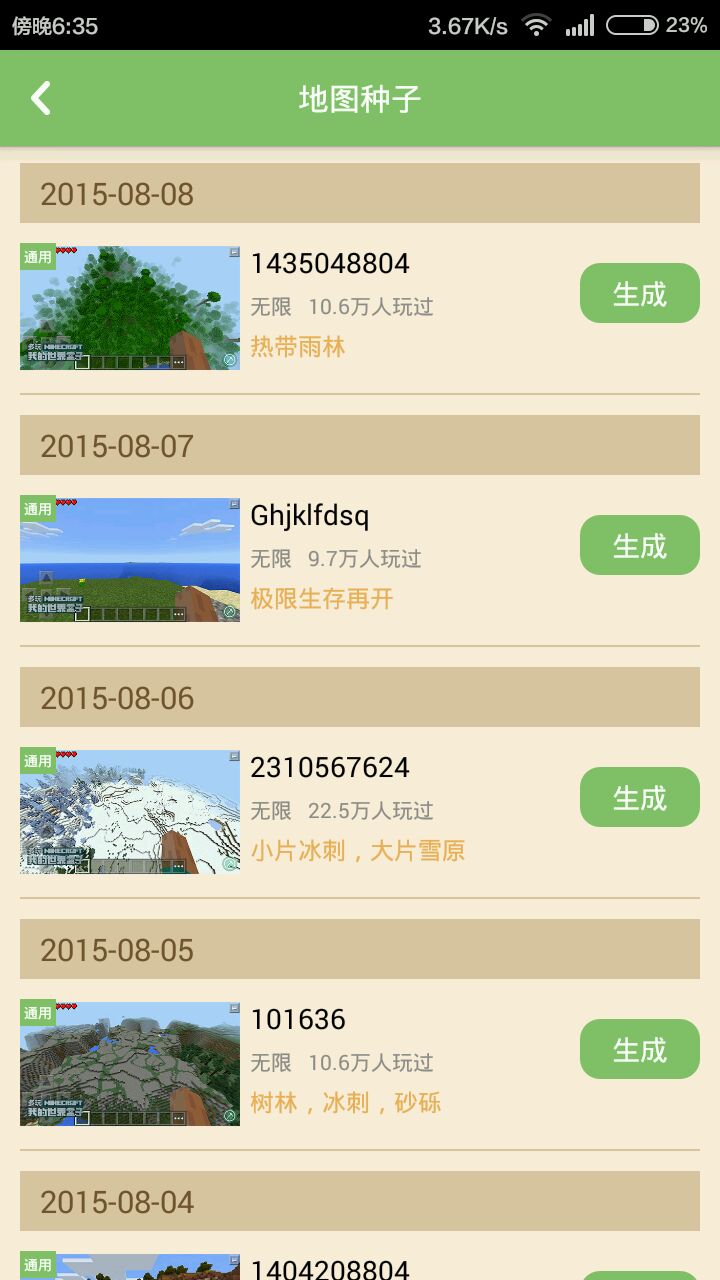View the 树林，冰刺，砂砾 seed thumbnail
The height and width of the screenshot is (1280, 720).
pyautogui.click(x=130, y=1064)
